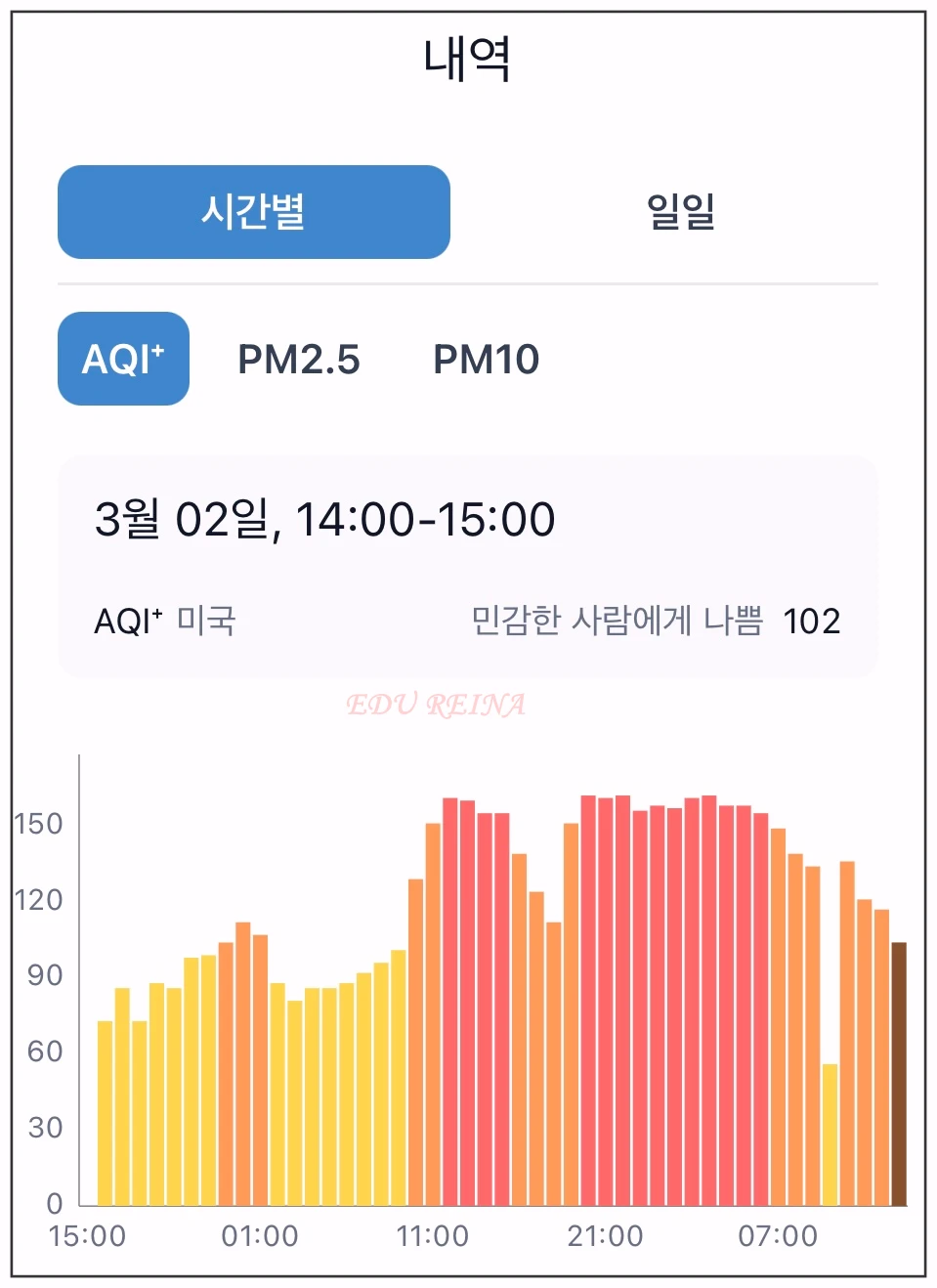Select the first yellow bar at 15:00
937x1288 pixels.
pos(103,1114)
